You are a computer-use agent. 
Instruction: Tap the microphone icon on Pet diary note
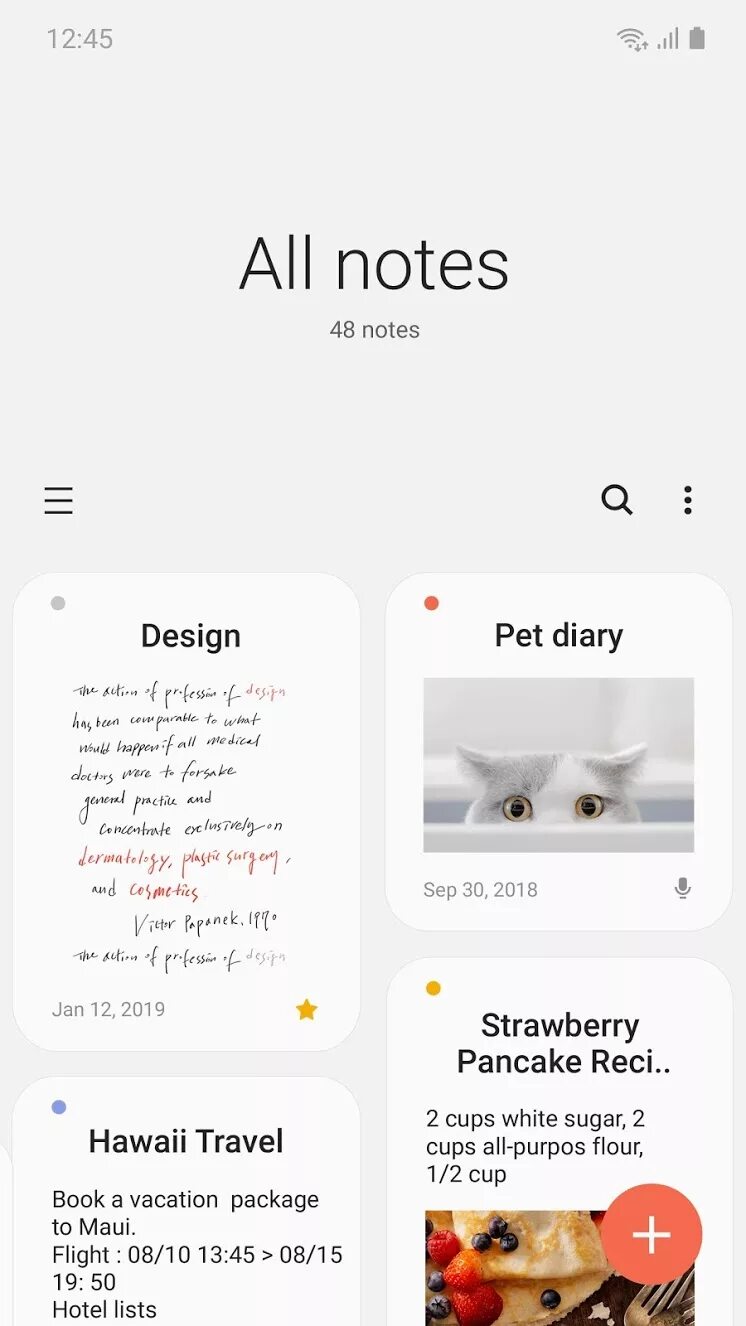coord(681,889)
